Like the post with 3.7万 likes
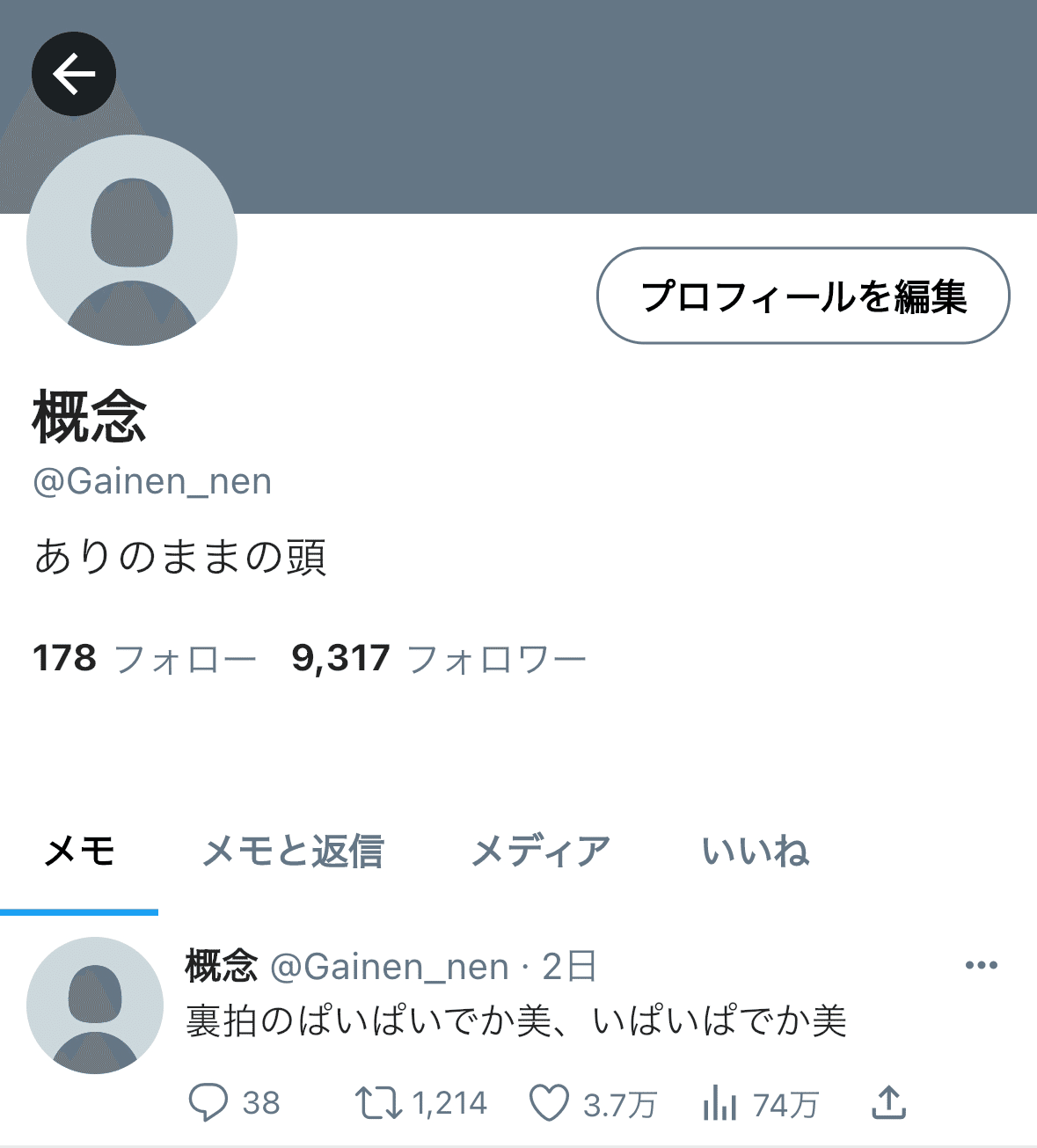The width and height of the screenshot is (1037, 1148). pos(549,1103)
